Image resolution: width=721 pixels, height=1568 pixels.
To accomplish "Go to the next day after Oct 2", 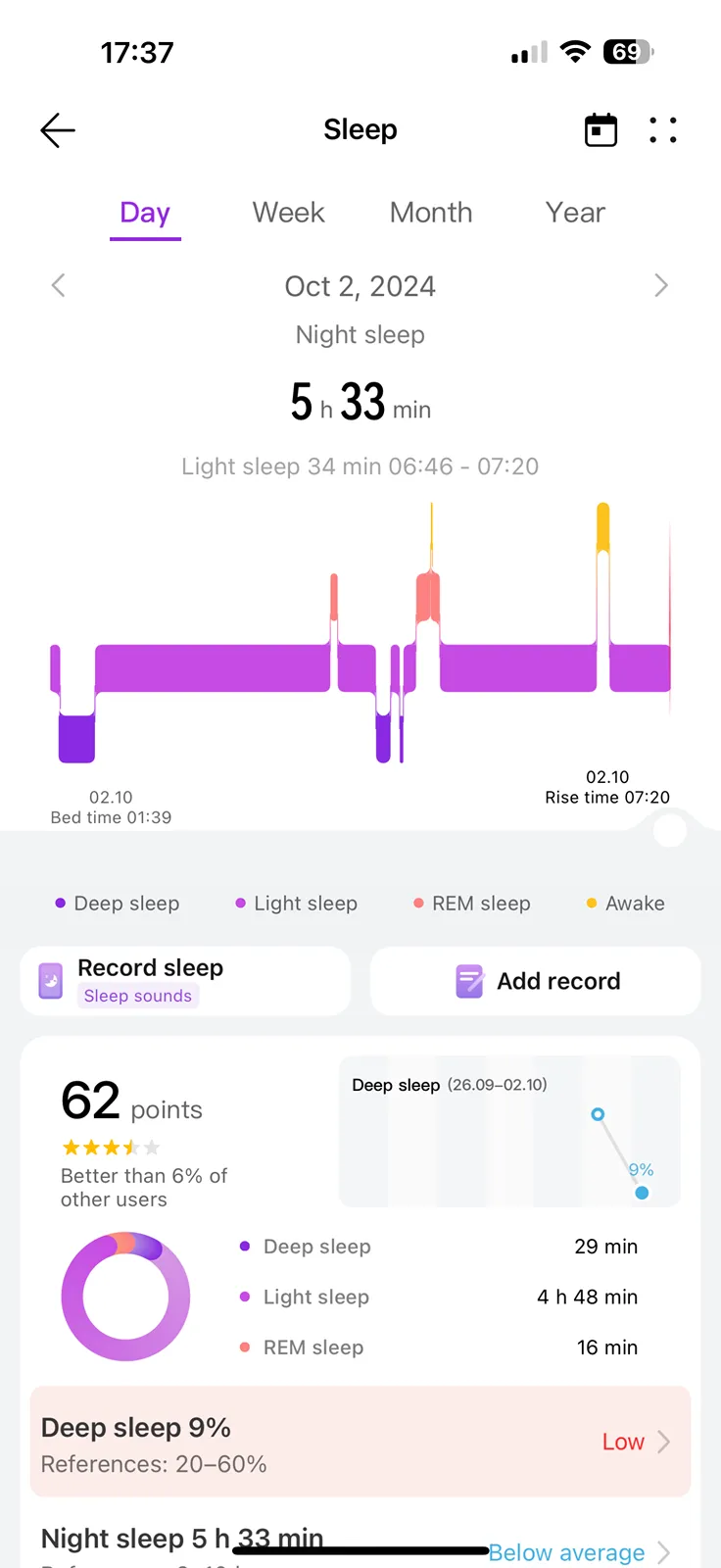I will (x=661, y=286).
